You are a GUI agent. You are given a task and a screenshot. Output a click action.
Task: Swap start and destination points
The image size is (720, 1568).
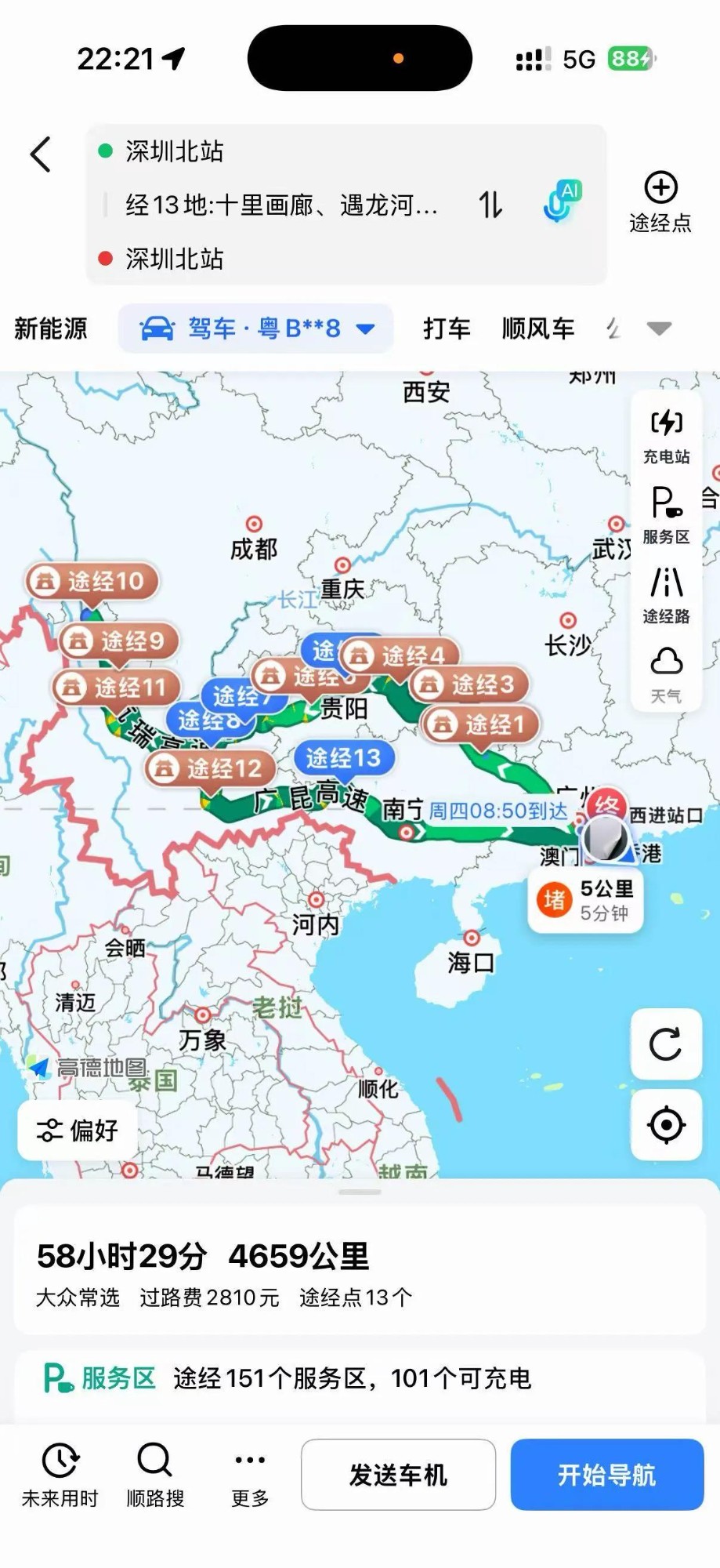coord(490,205)
